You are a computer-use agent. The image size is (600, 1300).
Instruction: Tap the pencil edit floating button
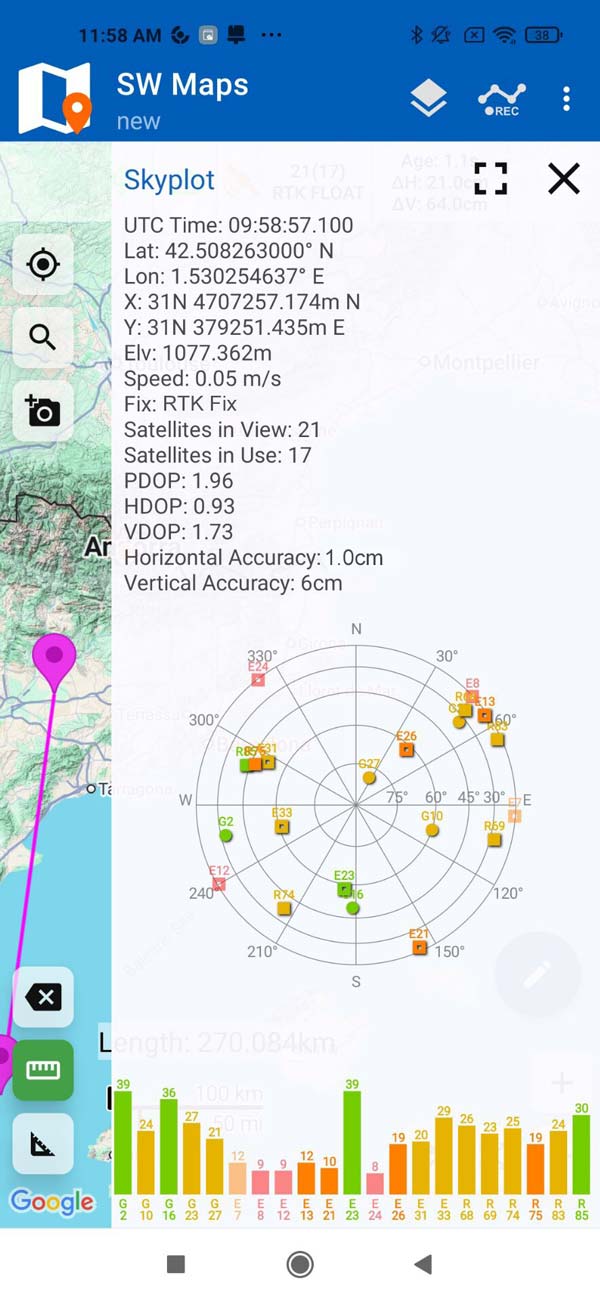537,974
